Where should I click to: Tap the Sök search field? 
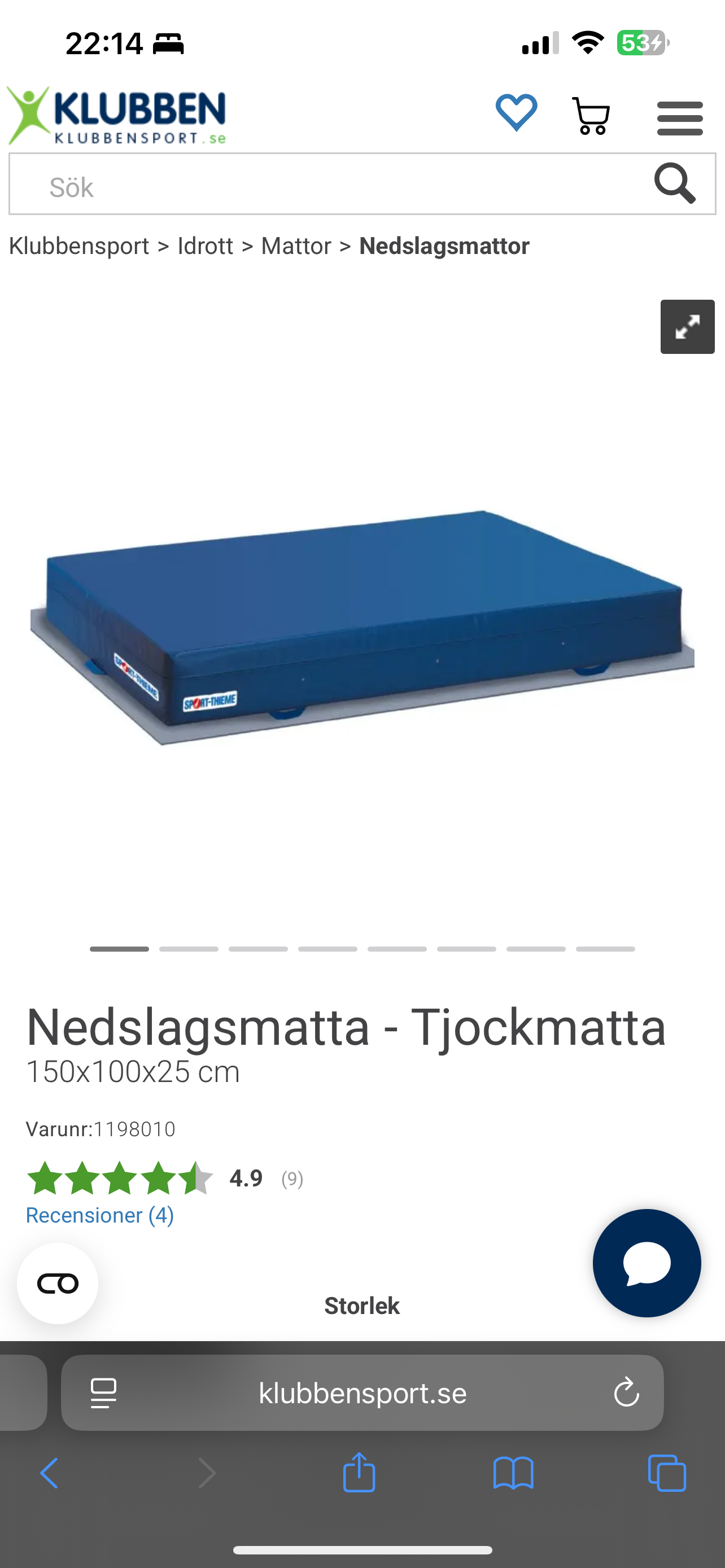coord(329,186)
